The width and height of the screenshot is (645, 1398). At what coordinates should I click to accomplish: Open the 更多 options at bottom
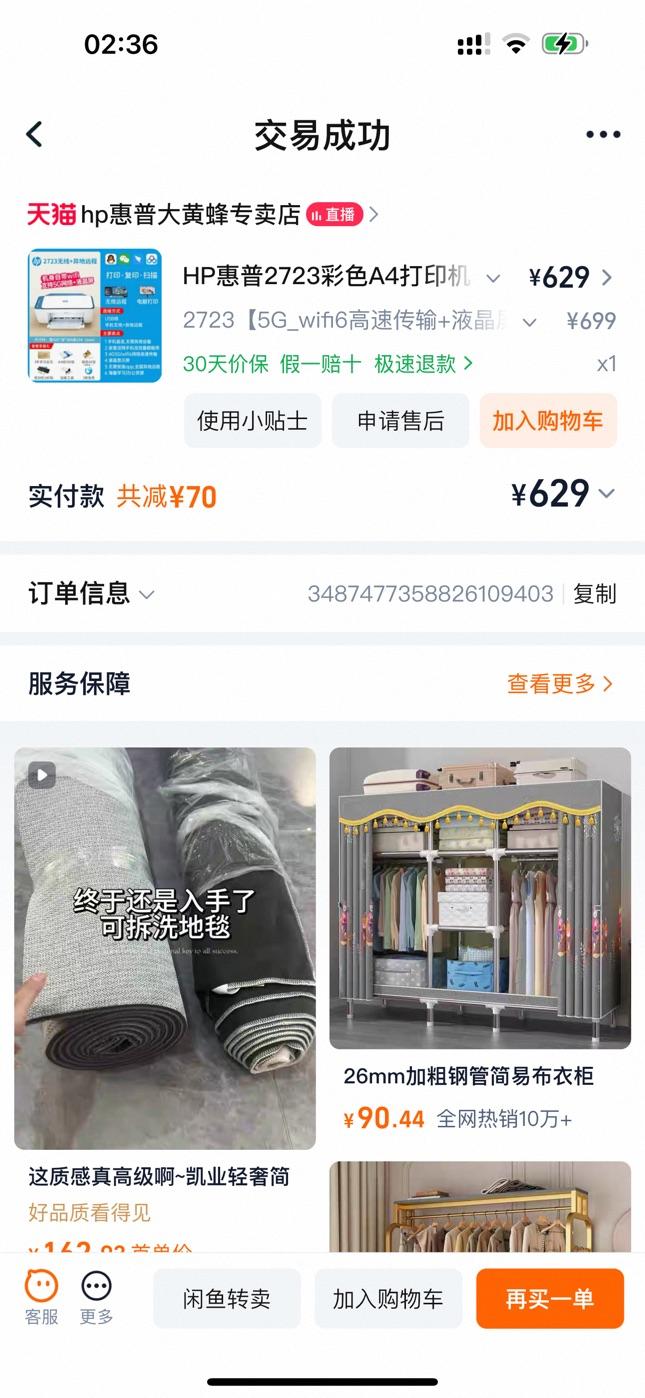coord(97,1298)
